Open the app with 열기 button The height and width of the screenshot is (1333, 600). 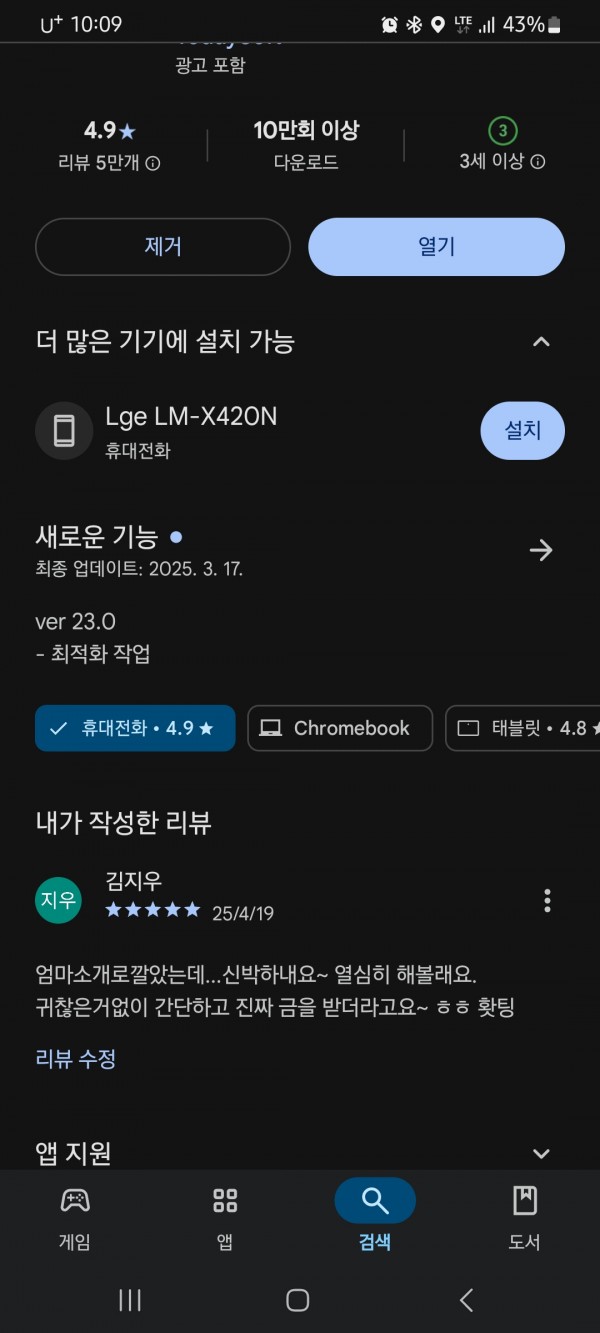click(x=436, y=247)
